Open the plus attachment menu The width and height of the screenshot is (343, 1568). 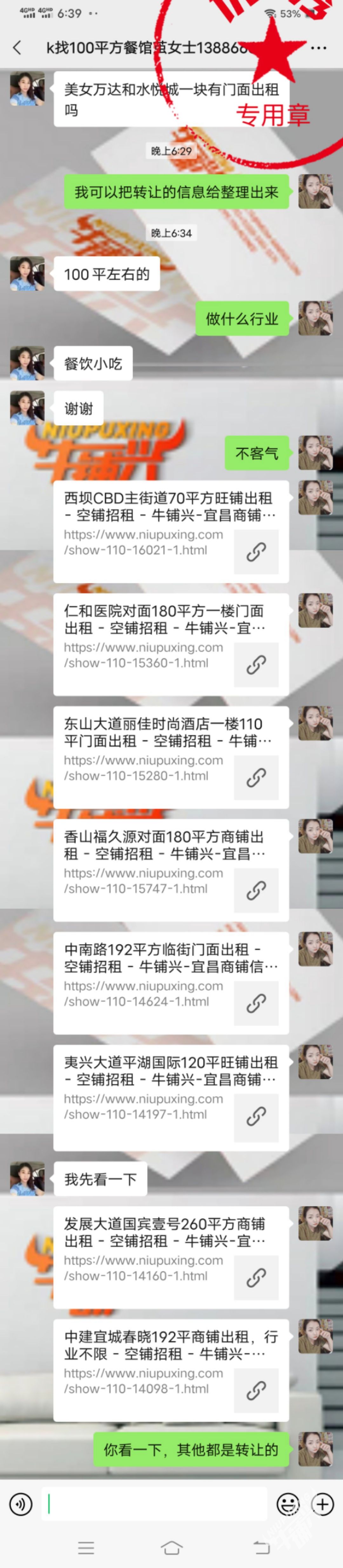pos(322,1504)
